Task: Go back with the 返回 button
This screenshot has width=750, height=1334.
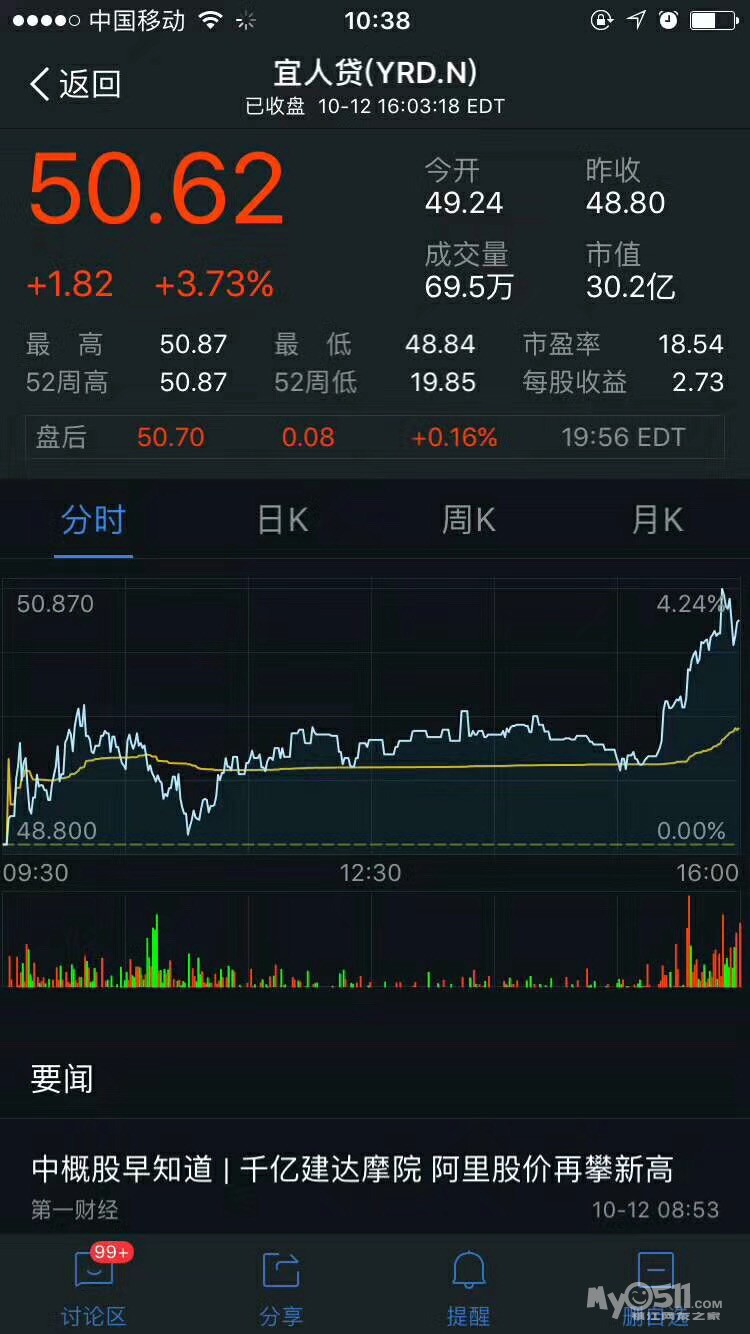Action: (x=75, y=84)
